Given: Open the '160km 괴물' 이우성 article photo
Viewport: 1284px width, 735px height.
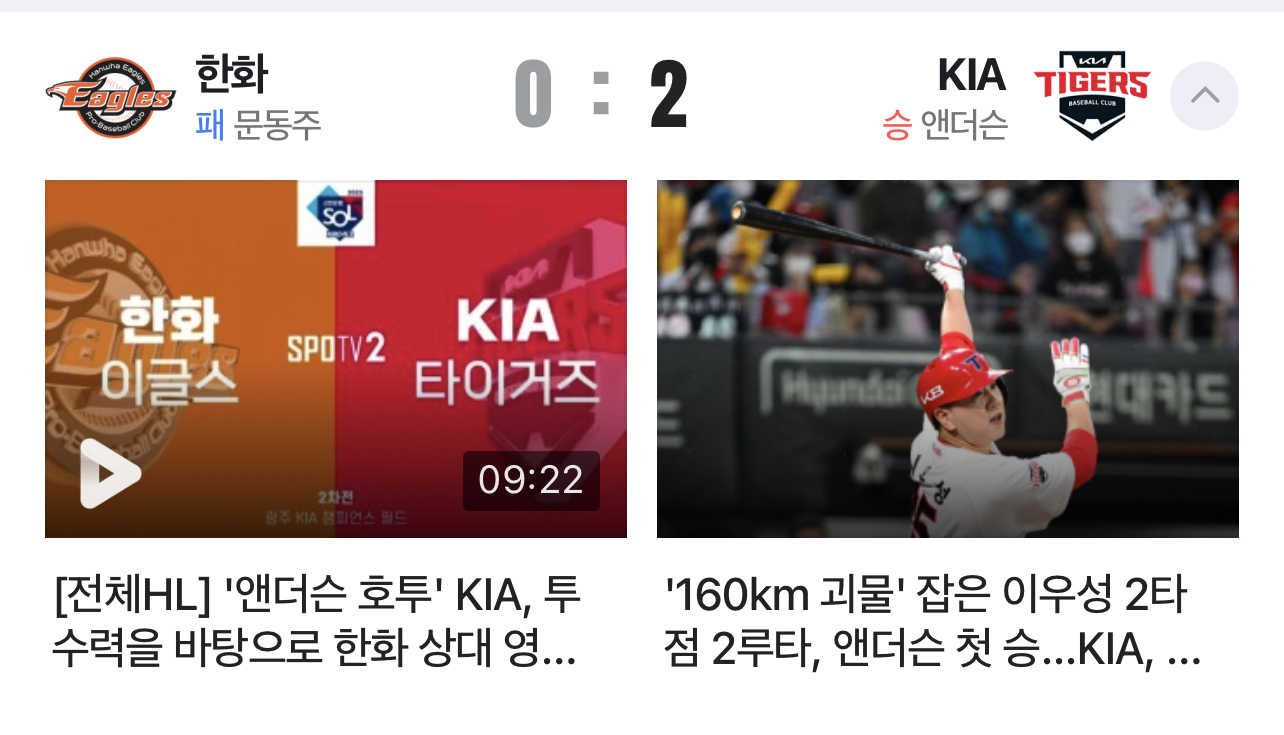Looking at the screenshot, I should [947, 358].
